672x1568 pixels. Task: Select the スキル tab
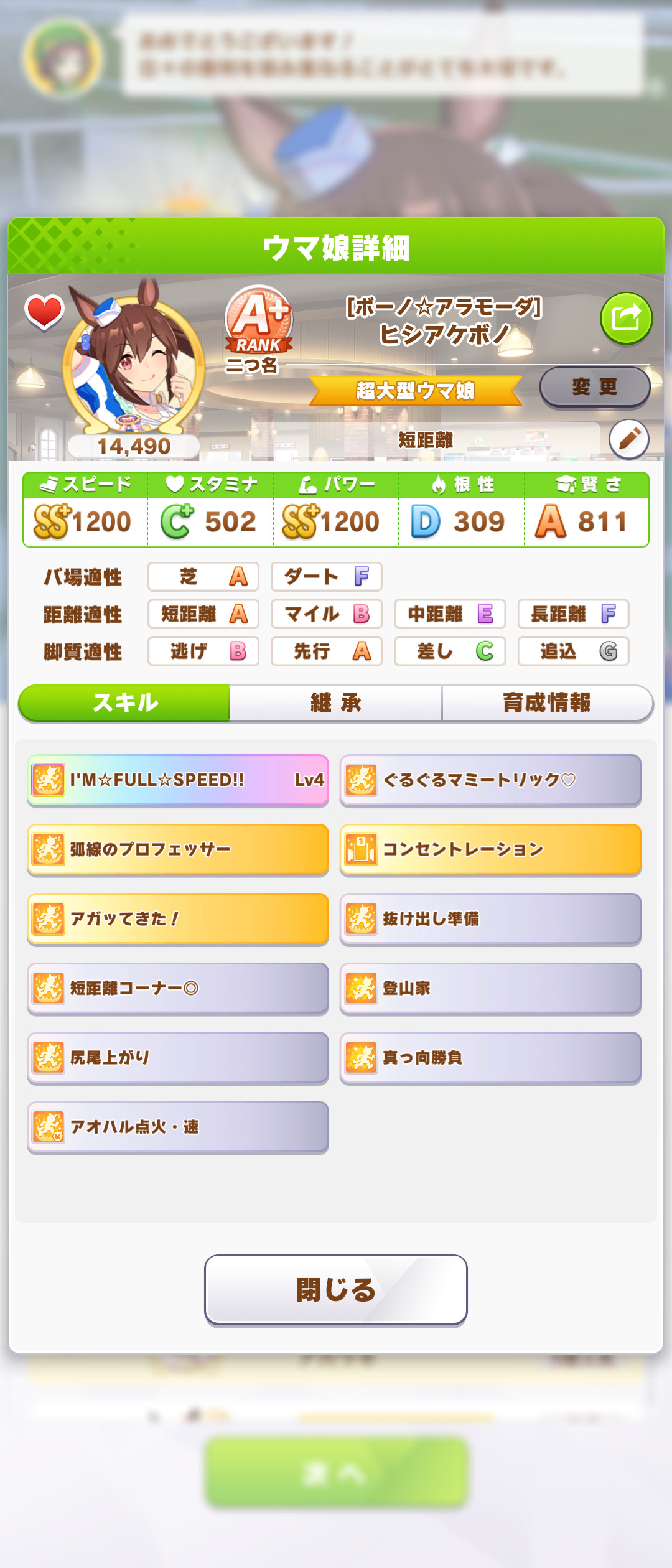125,703
